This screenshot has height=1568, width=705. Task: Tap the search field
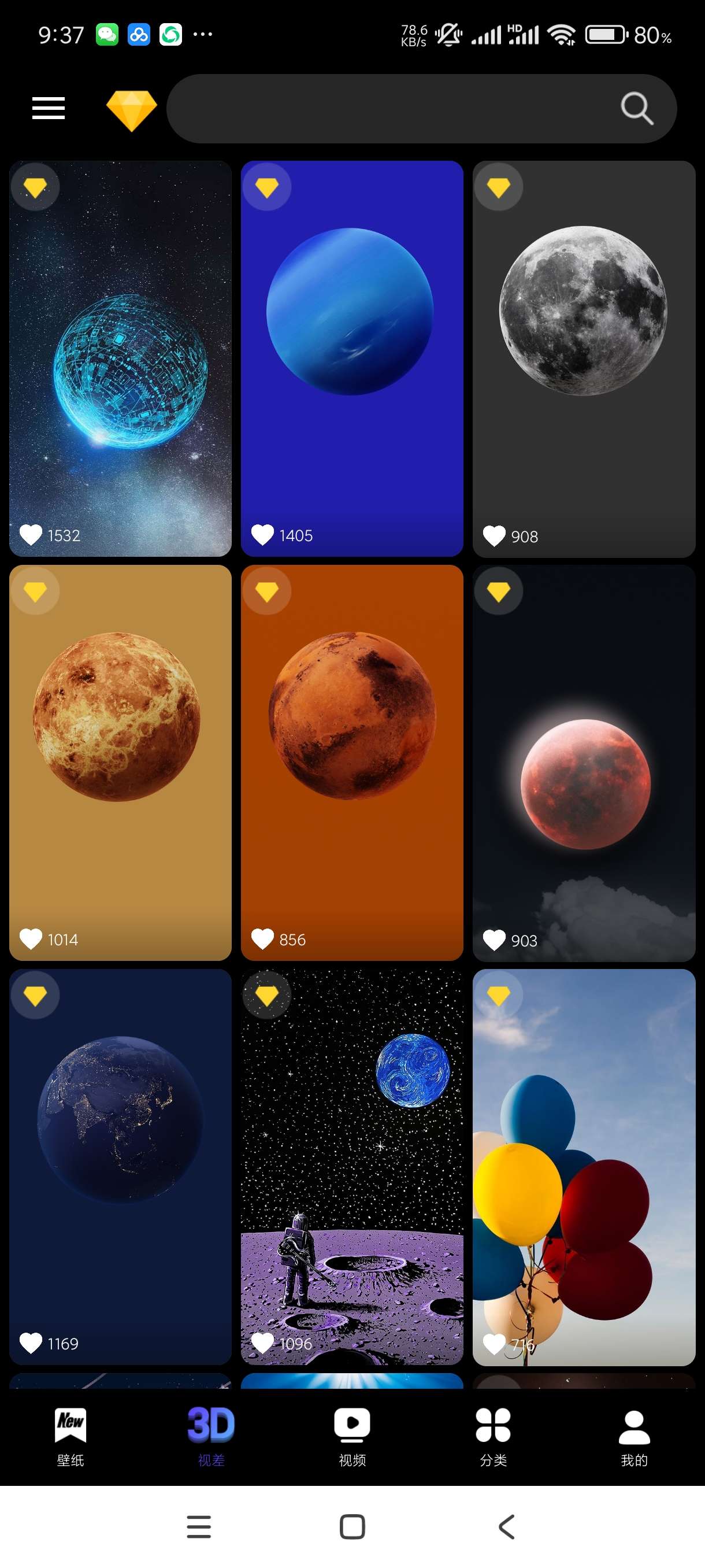[389, 109]
